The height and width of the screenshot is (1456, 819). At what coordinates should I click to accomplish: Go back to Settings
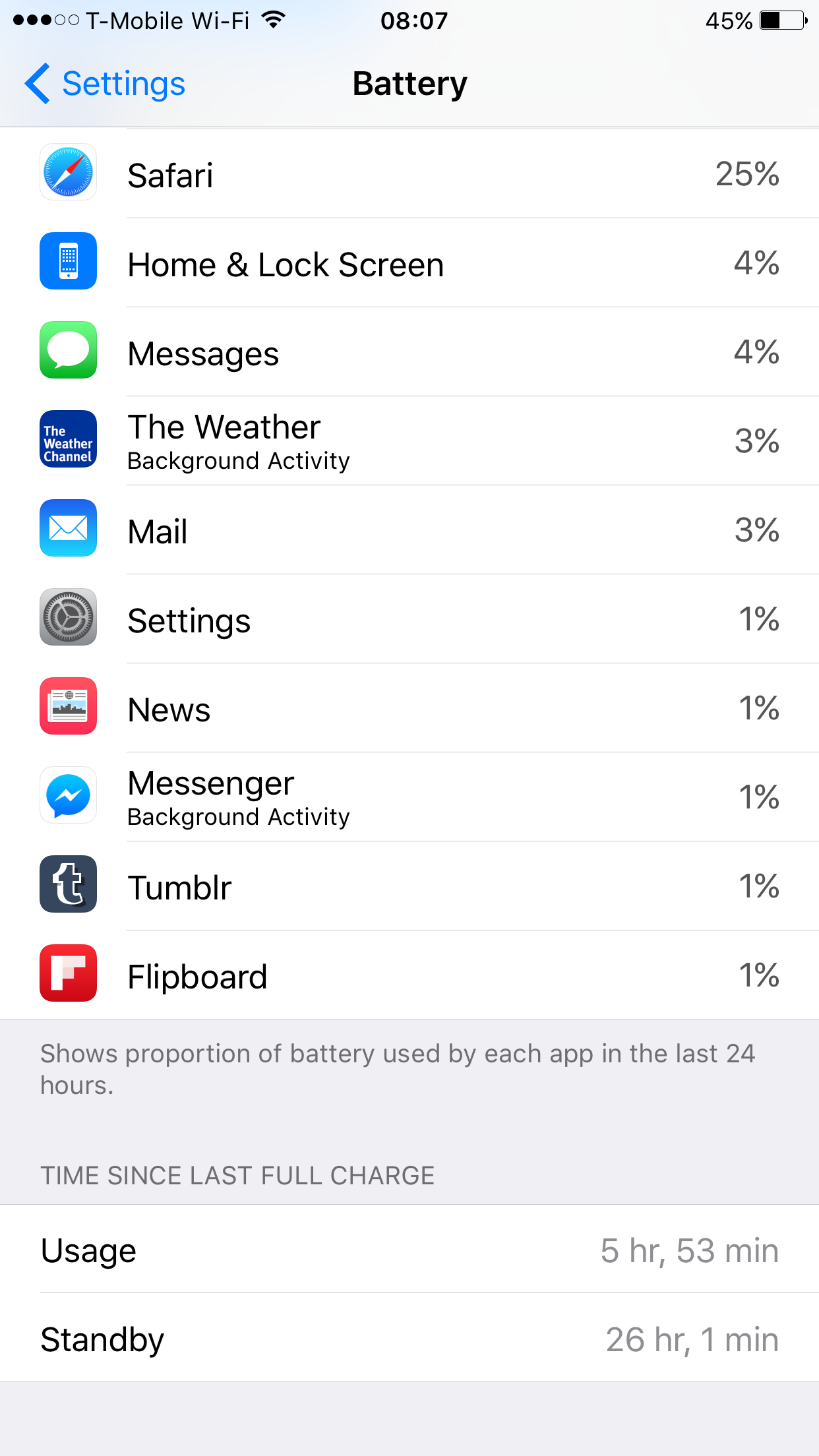pos(106,84)
